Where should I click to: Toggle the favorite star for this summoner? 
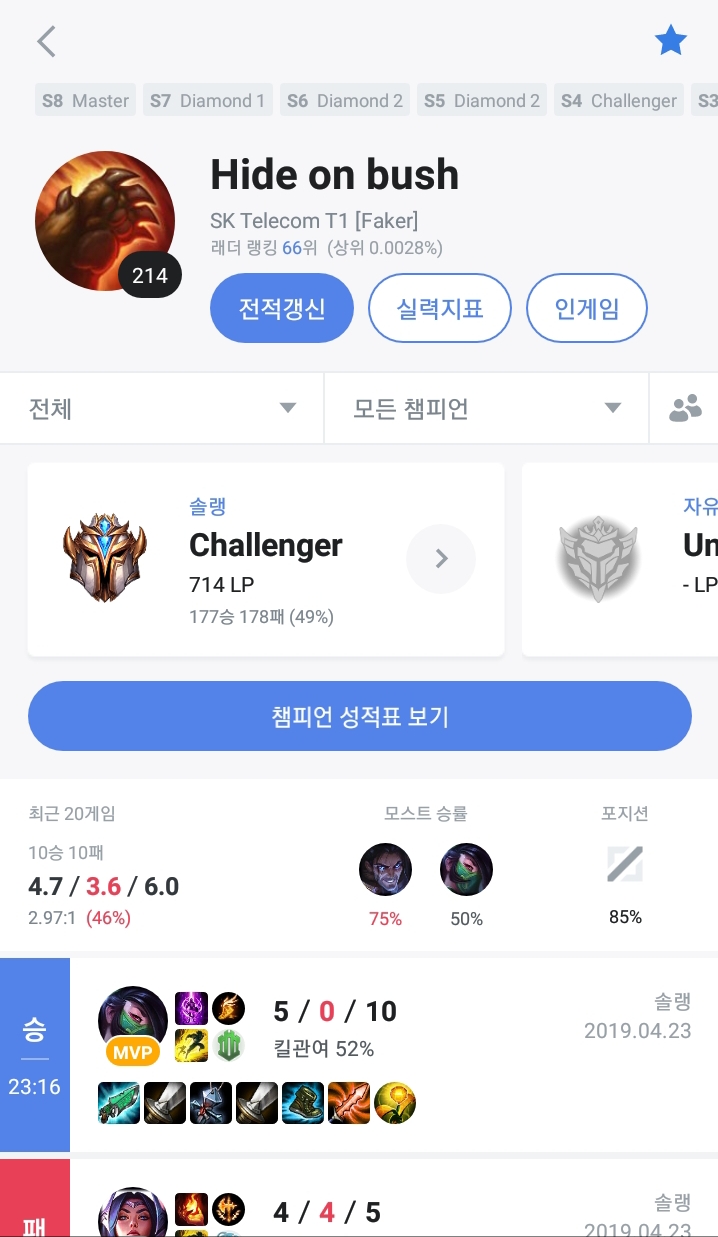coord(670,41)
